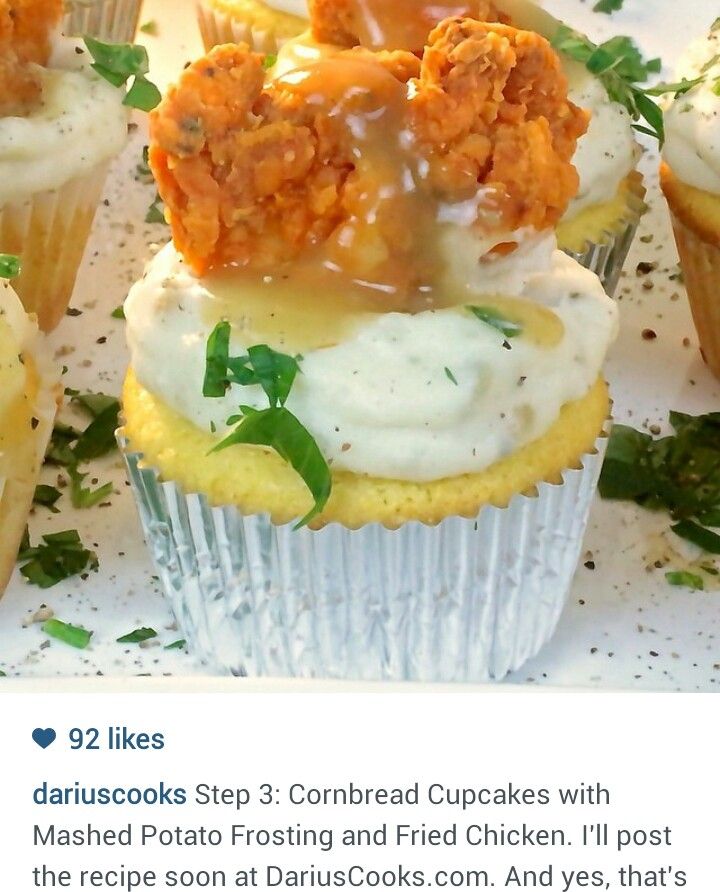Open the list of 92 likes
The width and height of the screenshot is (720, 892).
115,739
